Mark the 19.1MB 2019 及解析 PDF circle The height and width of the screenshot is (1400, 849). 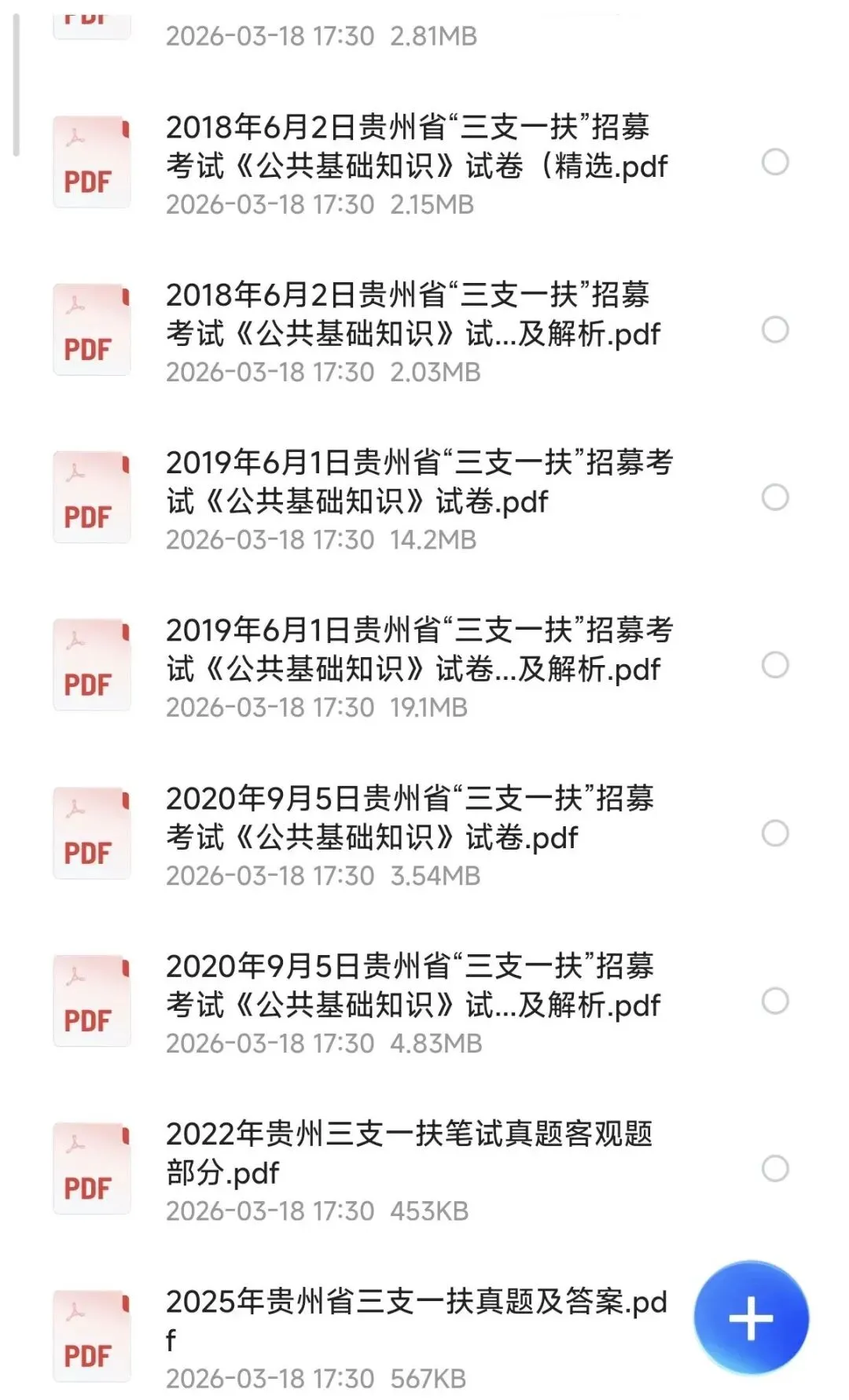(x=775, y=665)
